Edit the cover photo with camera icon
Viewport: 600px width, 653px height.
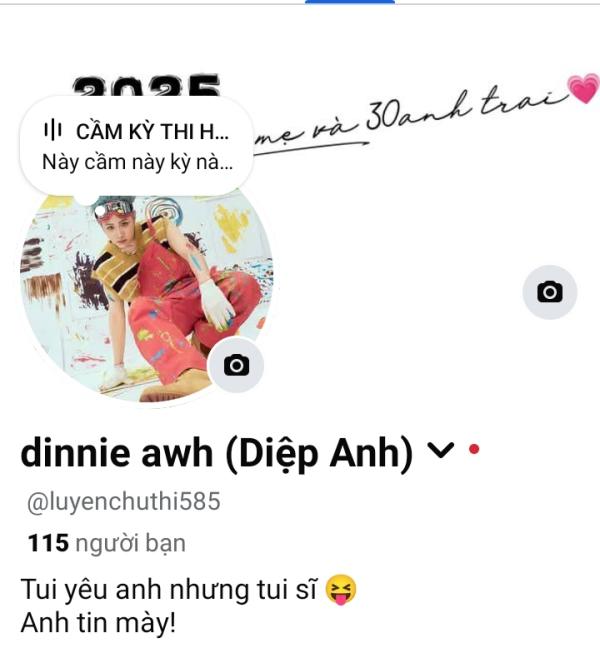click(549, 292)
